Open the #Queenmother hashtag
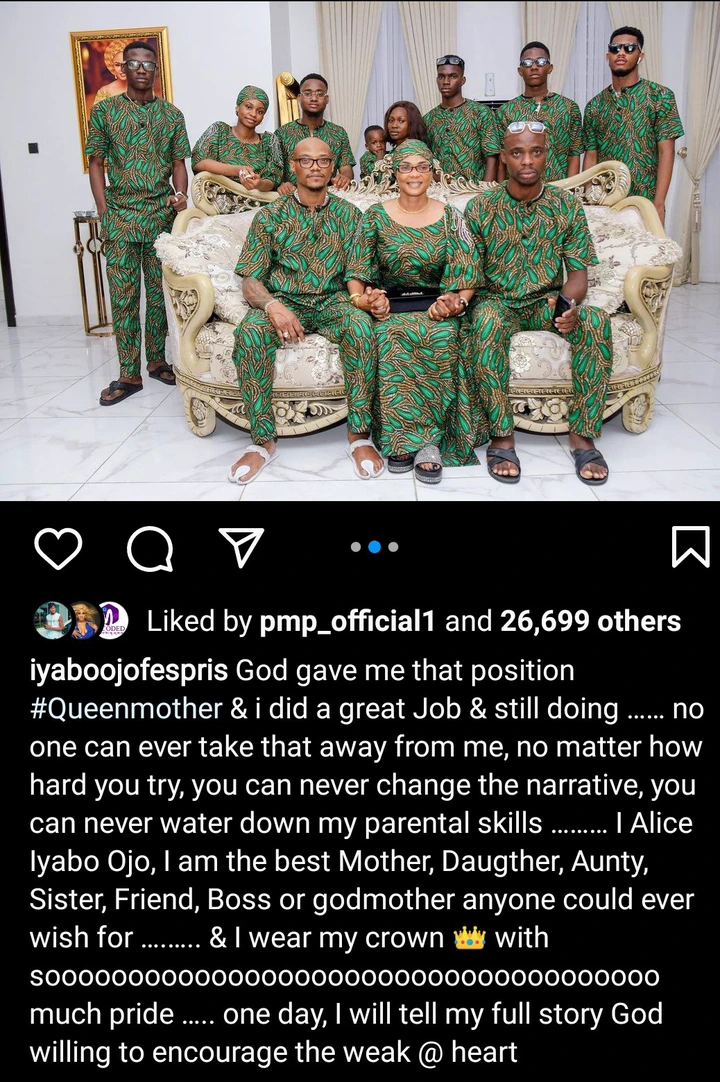Image resolution: width=720 pixels, height=1082 pixels. (x=126, y=709)
